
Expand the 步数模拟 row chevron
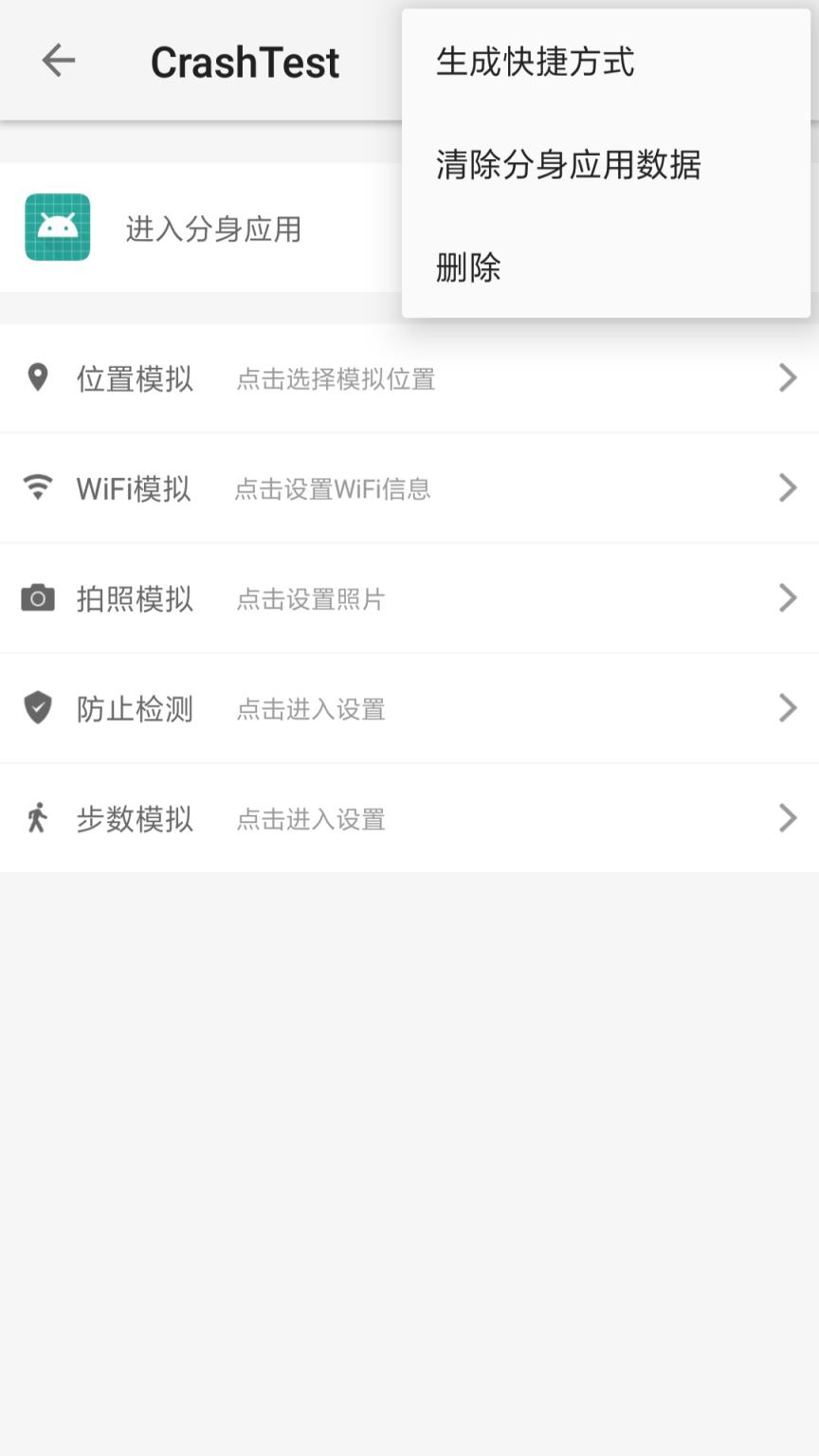point(788,818)
